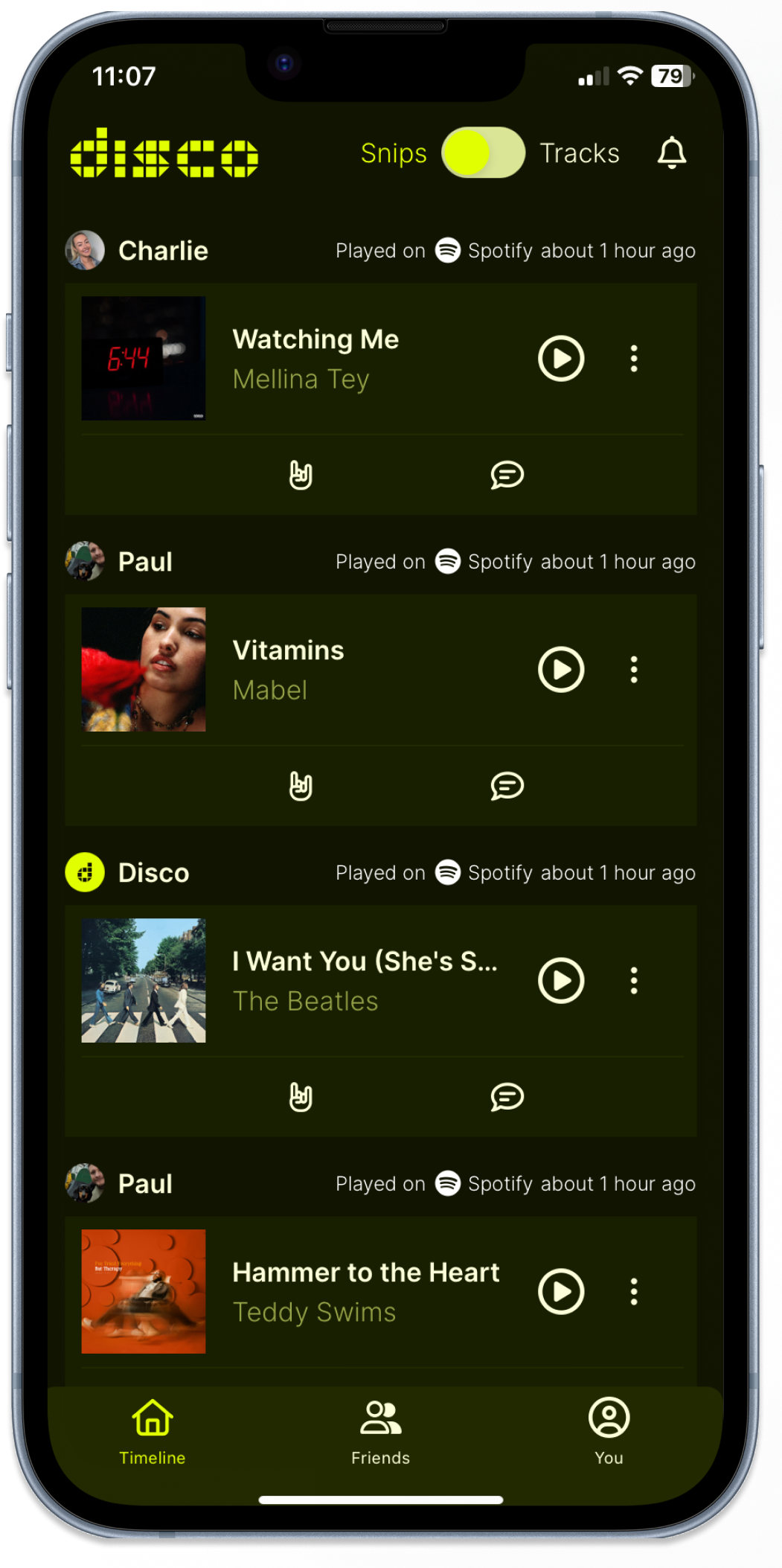The height and width of the screenshot is (1568, 782).
Task: Open the three-dot menu on Vitamins
Action: tap(635, 669)
